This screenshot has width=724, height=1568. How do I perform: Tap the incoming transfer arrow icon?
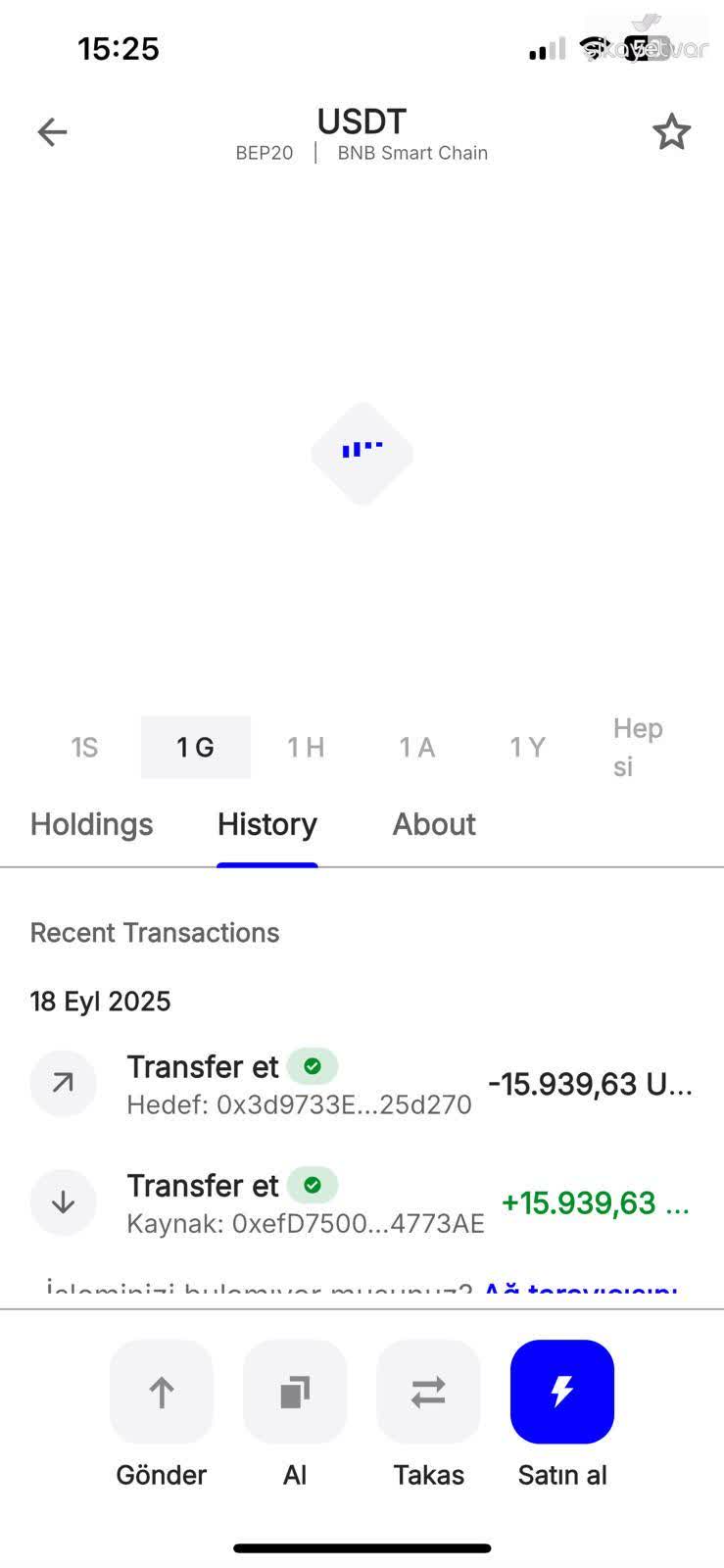[63, 1201]
